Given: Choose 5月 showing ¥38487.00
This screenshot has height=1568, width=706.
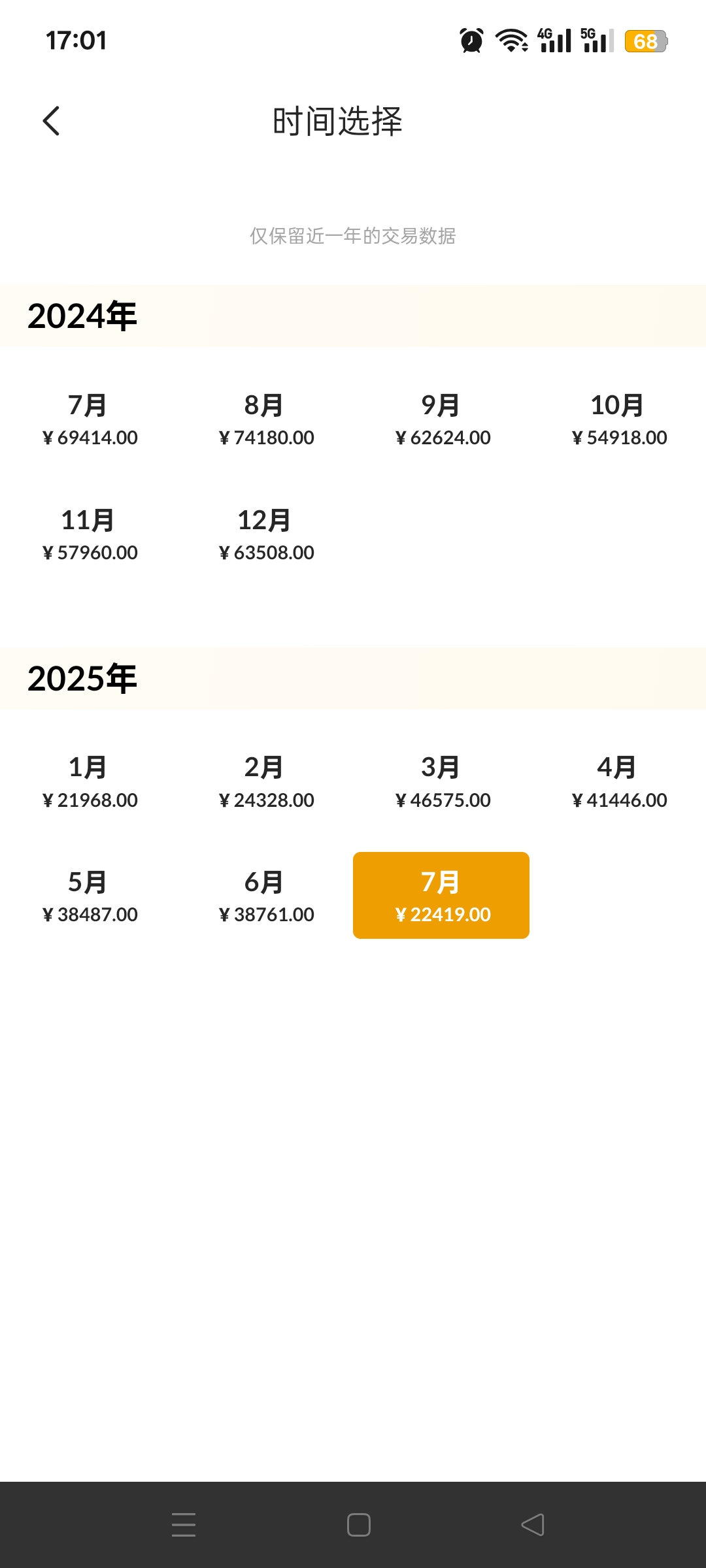Looking at the screenshot, I should pyautogui.click(x=88, y=896).
